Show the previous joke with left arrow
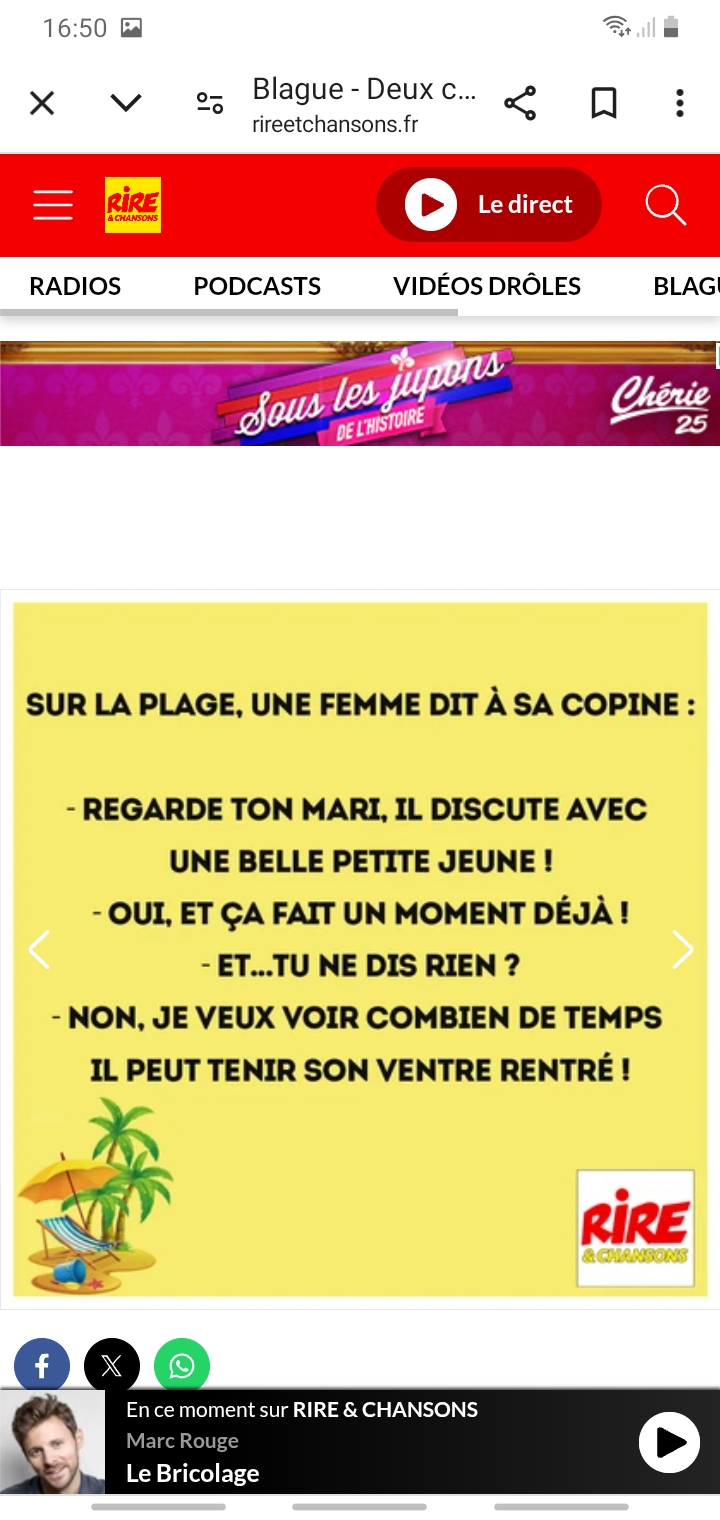The image size is (720, 1520). (x=39, y=950)
